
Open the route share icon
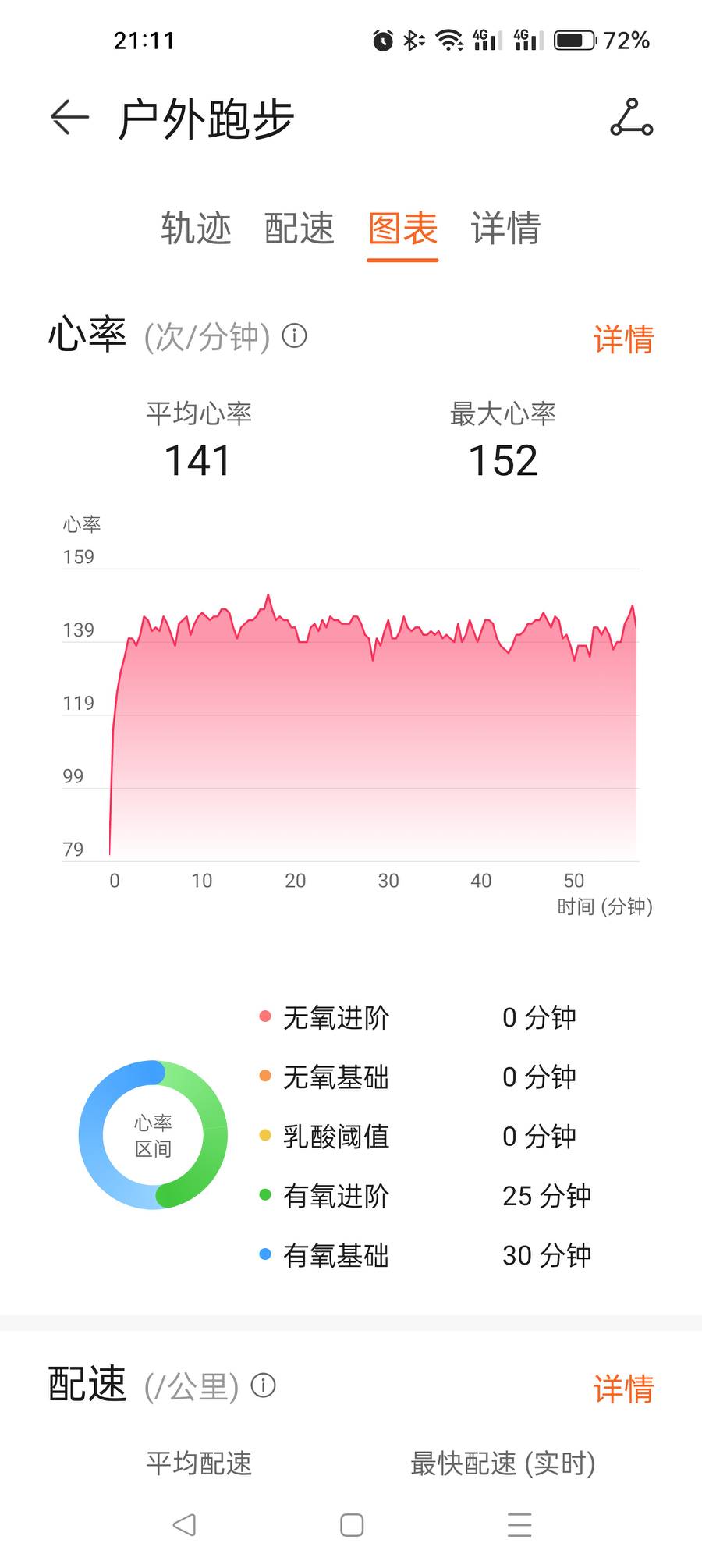[x=631, y=118]
